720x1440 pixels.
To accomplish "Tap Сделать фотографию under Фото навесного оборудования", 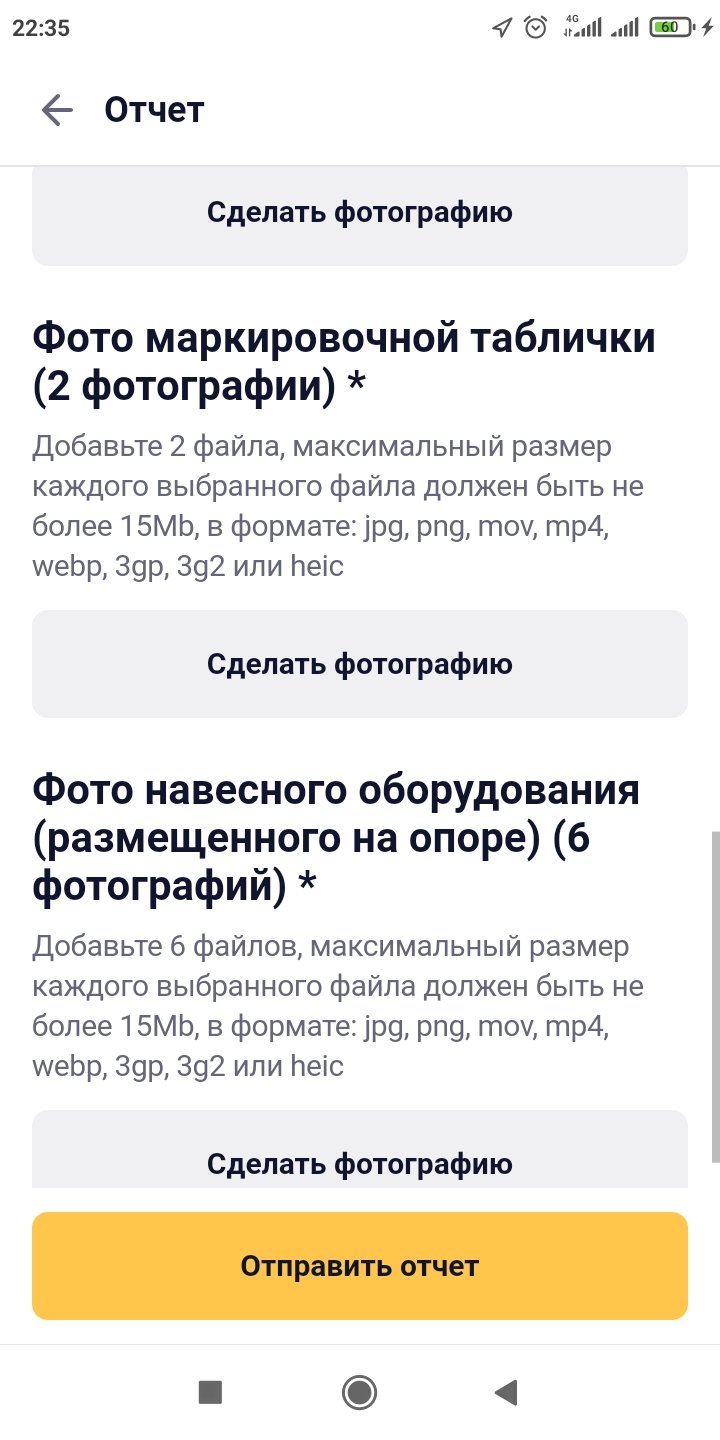I will pos(360,1150).
